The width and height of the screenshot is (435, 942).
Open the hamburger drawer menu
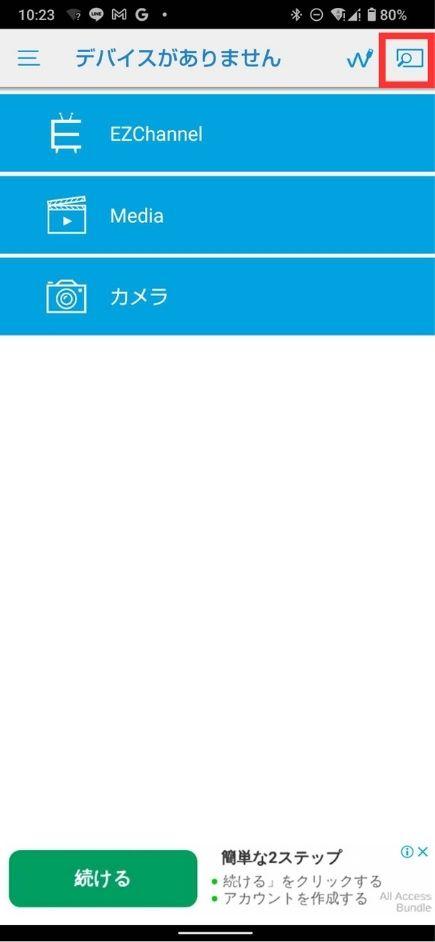[28, 58]
